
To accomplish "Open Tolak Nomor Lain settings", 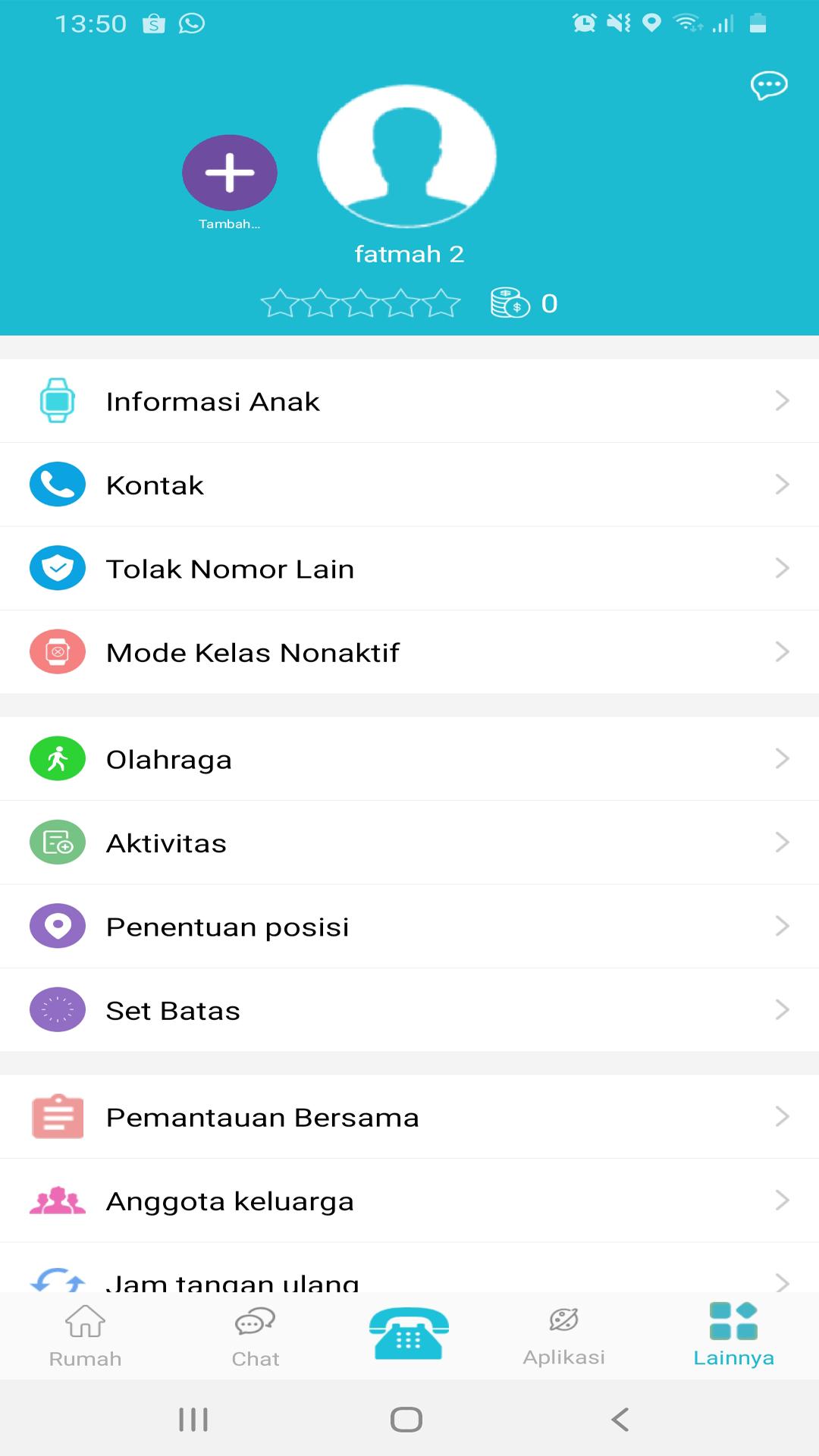I will (x=409, y=569).
